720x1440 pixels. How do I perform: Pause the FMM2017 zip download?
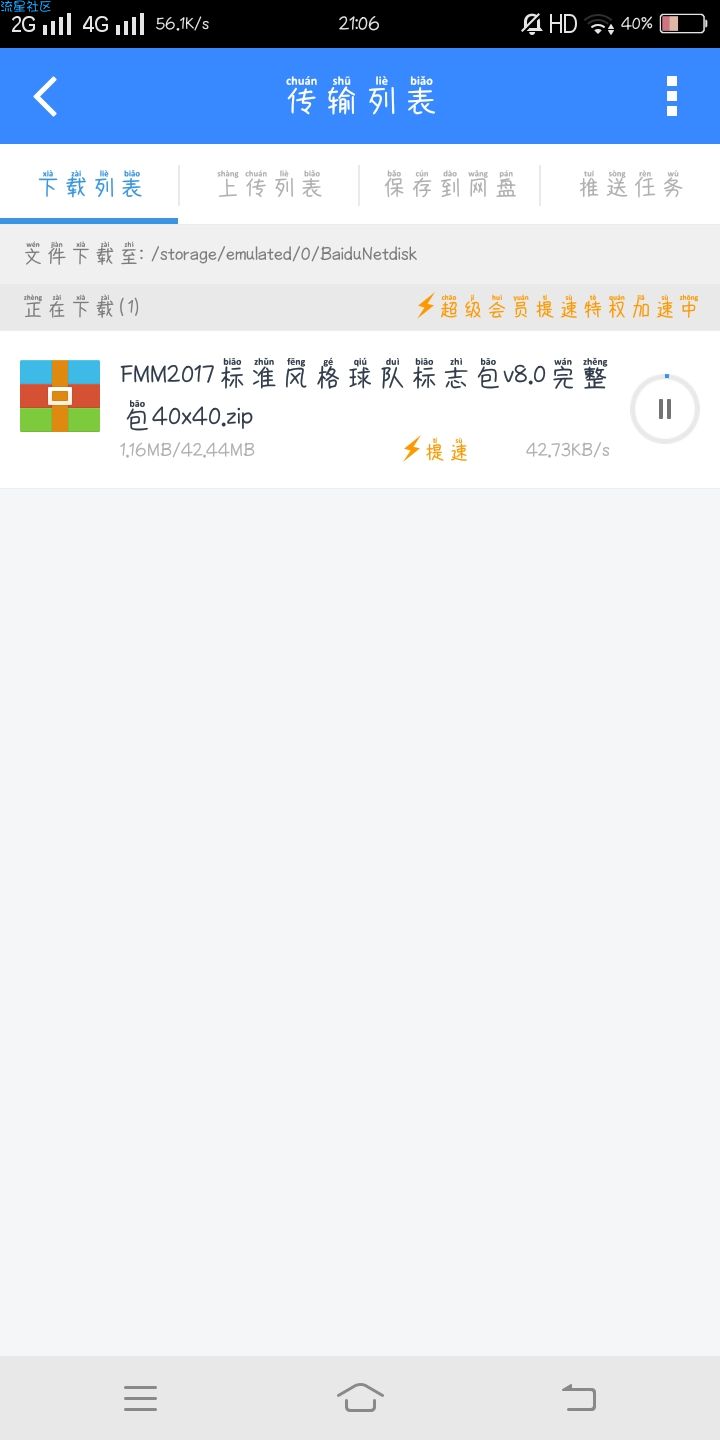click(664, 409)
